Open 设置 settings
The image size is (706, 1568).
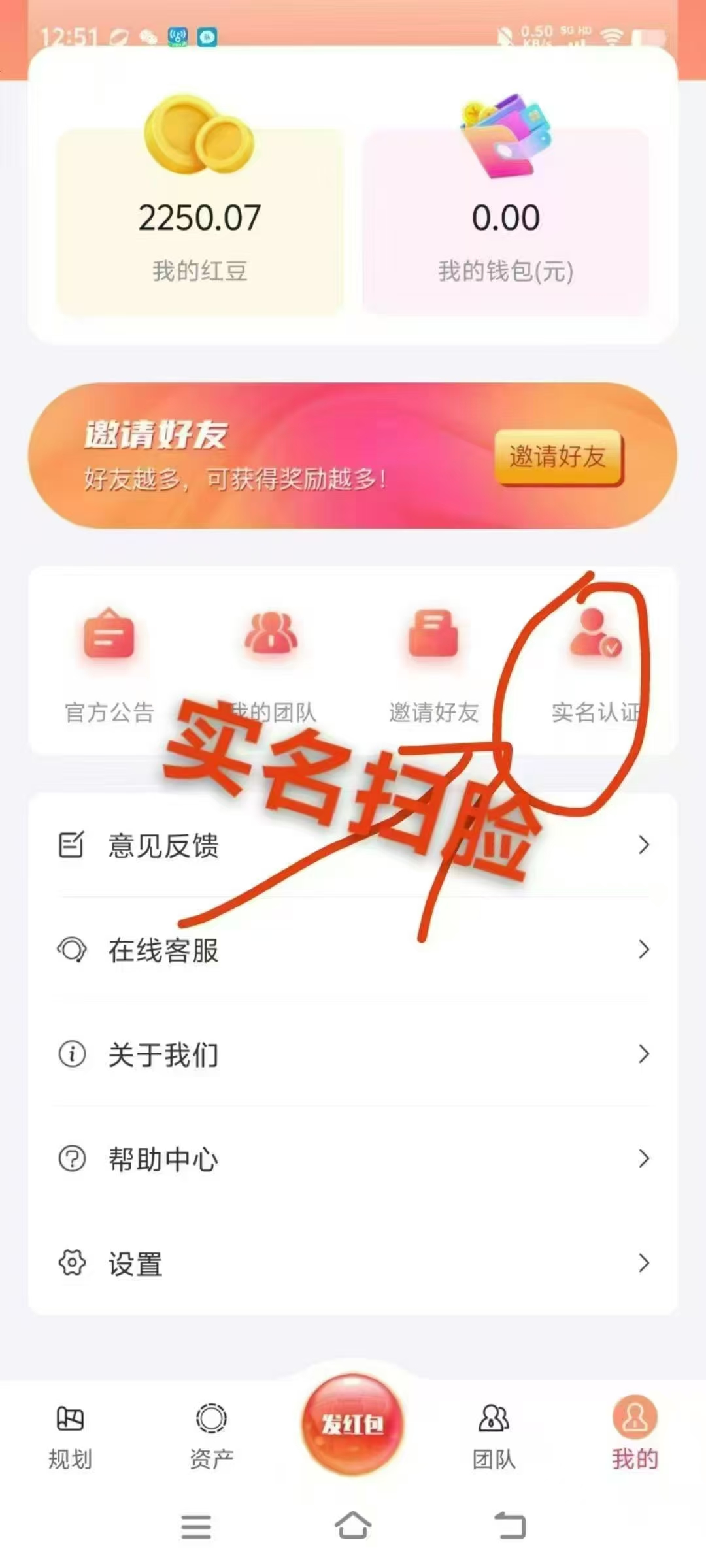click(x=353, y=1263)
